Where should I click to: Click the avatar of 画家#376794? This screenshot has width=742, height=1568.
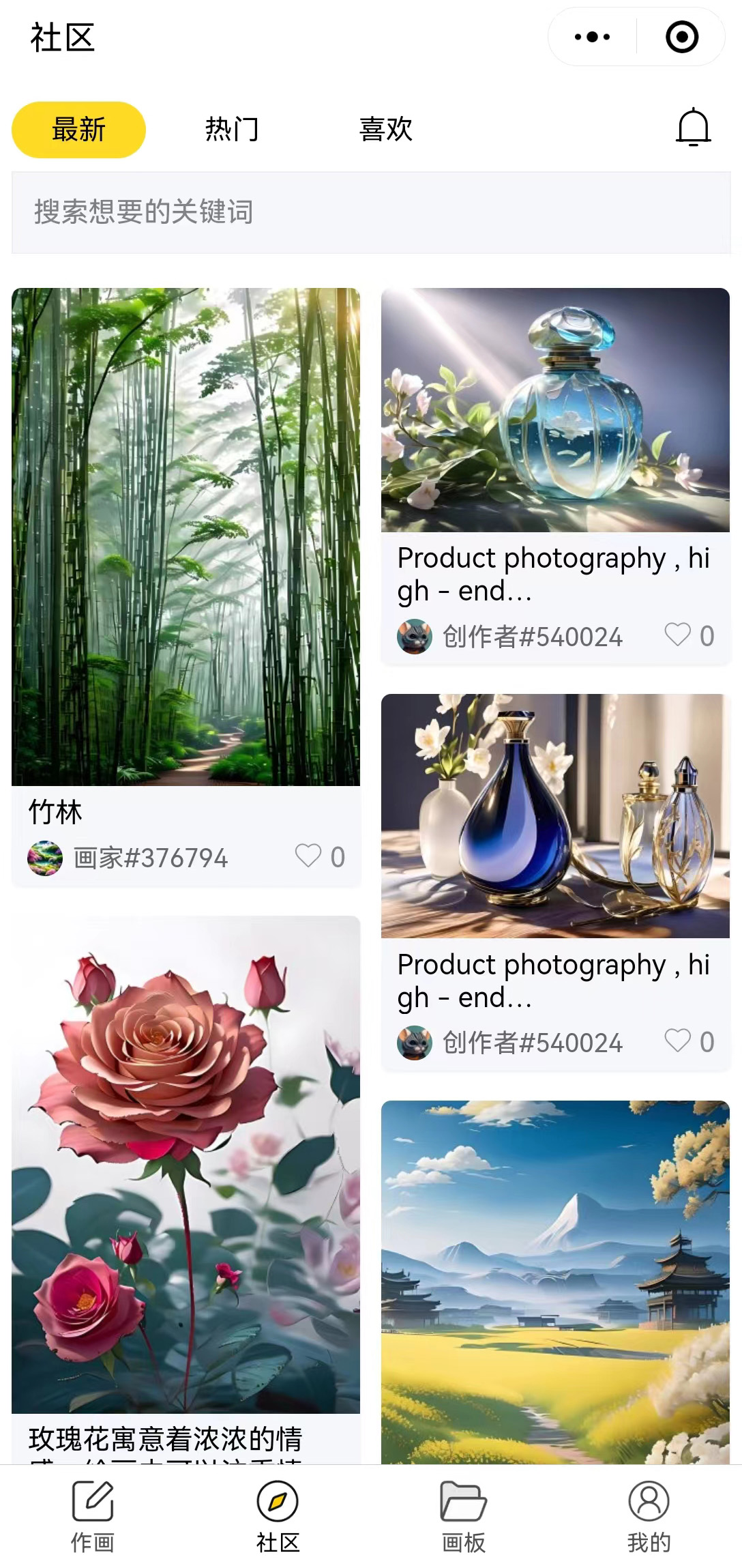pos(44,858)
